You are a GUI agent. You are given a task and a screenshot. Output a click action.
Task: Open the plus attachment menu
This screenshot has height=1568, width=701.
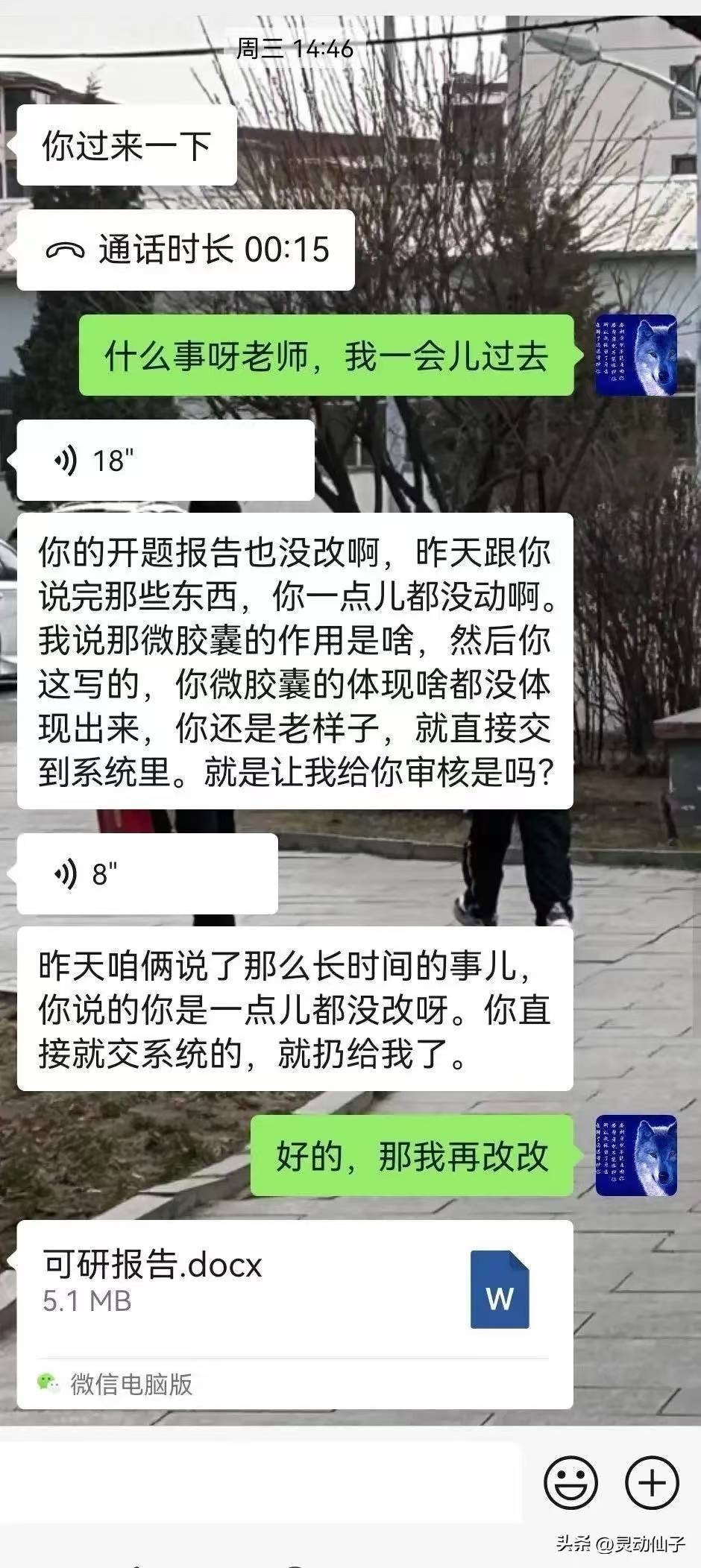(x=651, y=1482)
